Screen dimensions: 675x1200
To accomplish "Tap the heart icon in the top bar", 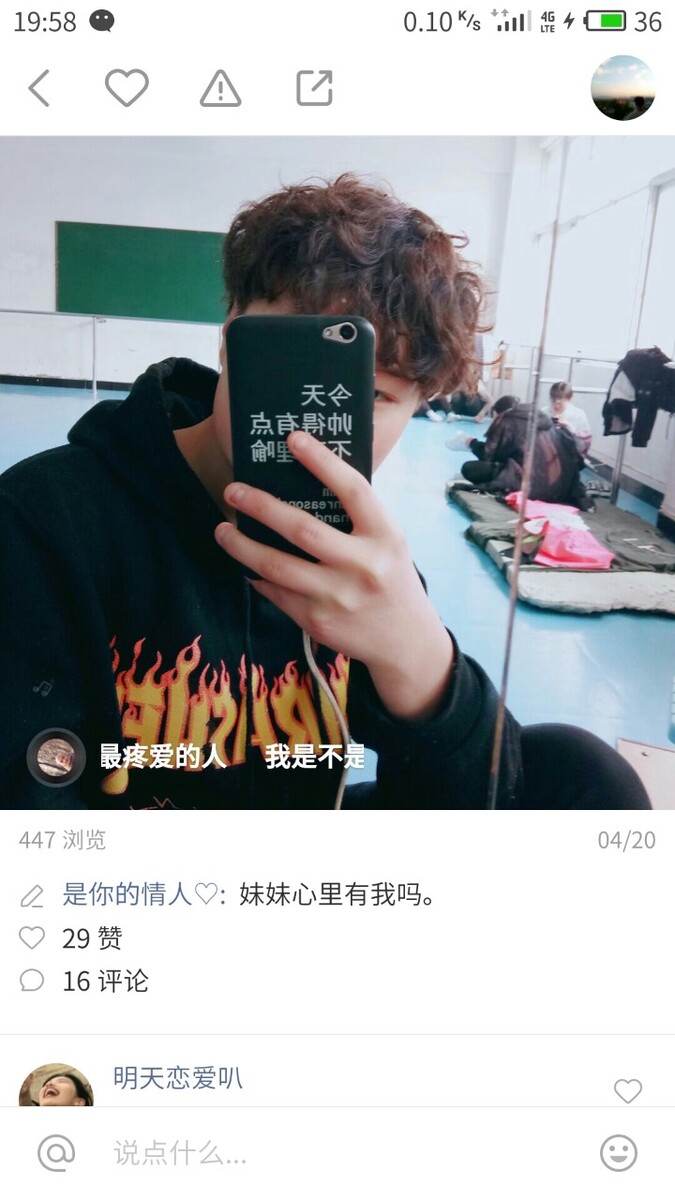I will tap(127, 88).
